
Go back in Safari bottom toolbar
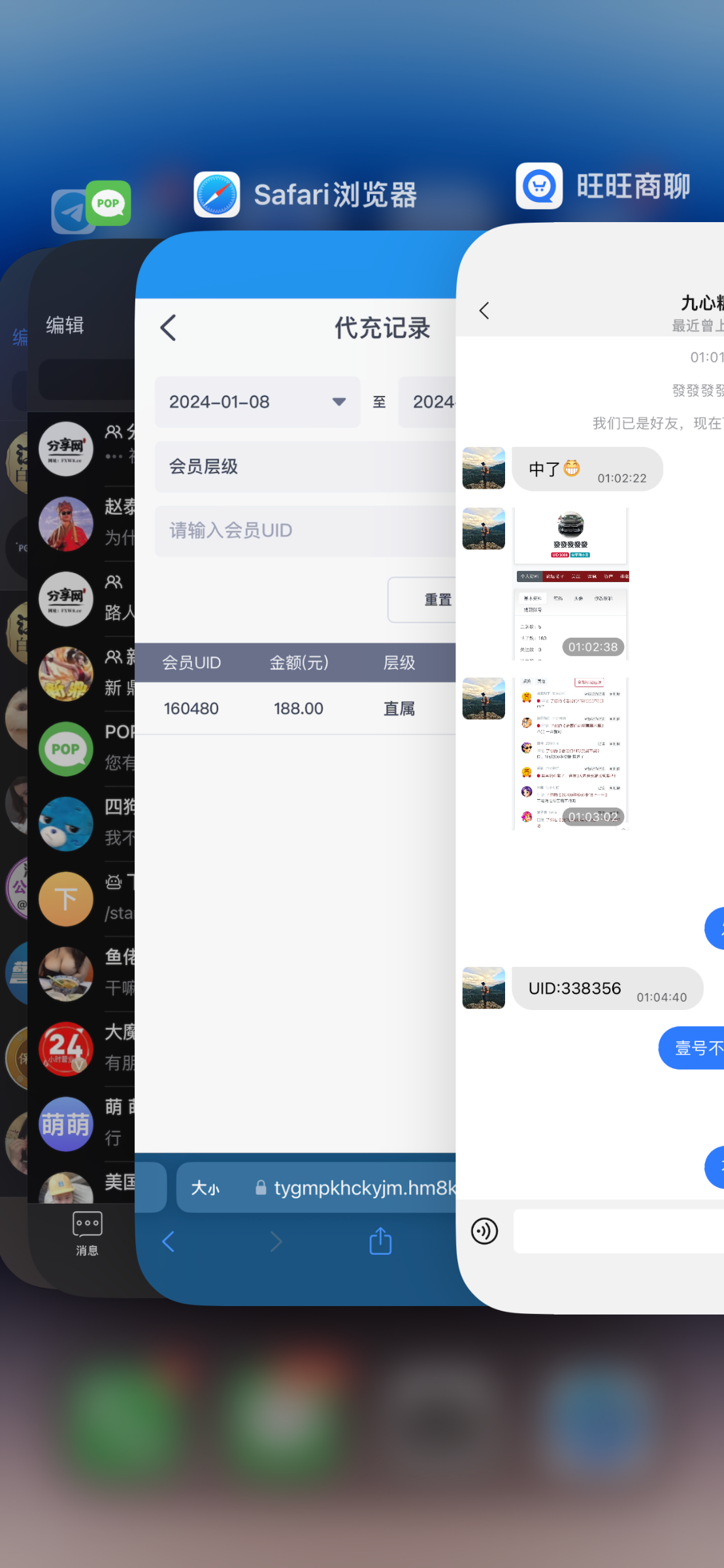[169, 1241]
